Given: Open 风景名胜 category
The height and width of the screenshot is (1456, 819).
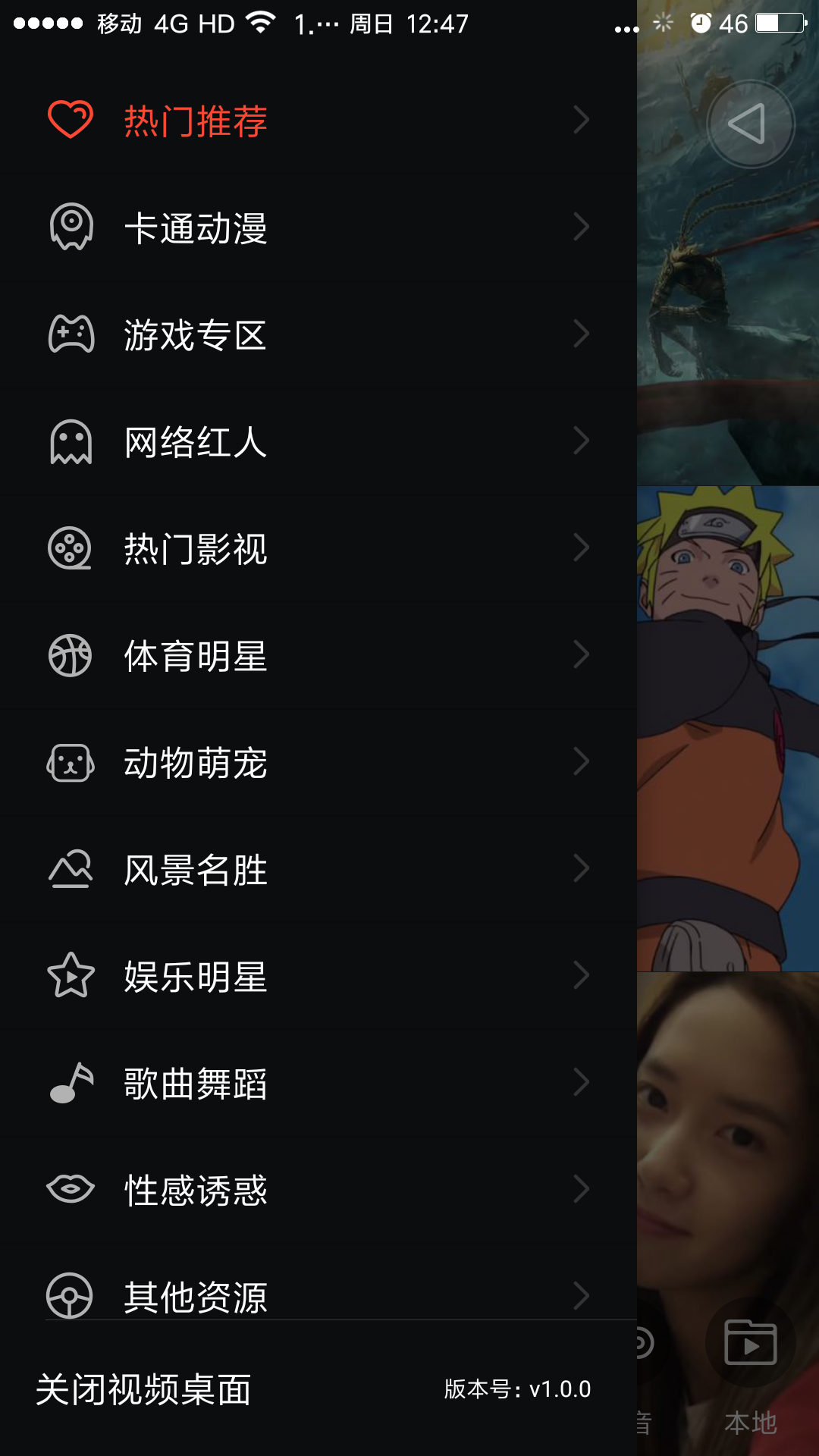Looking at the screenshot, I should coord(318,869).
